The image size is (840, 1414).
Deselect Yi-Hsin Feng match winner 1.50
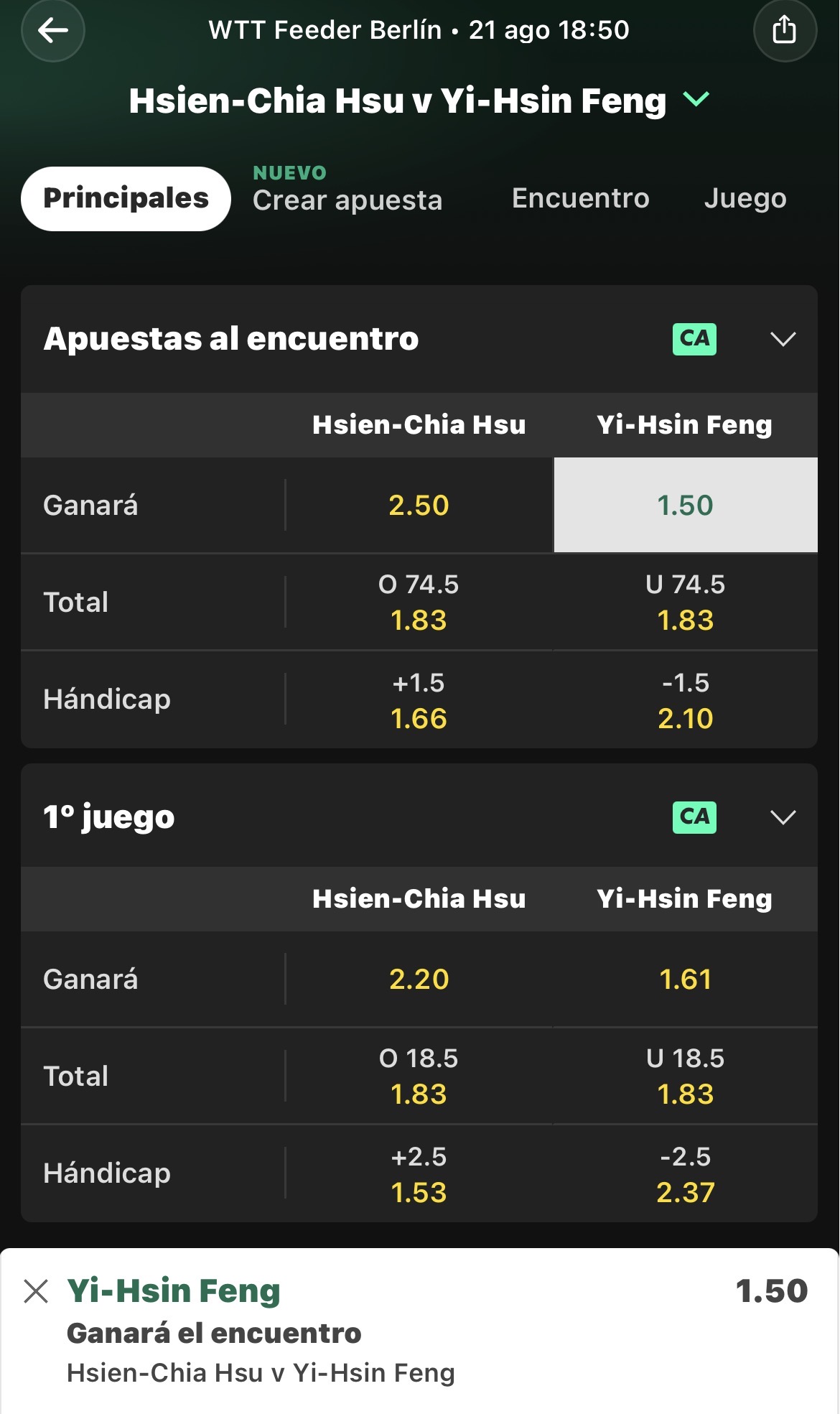(x=686, y=505)
